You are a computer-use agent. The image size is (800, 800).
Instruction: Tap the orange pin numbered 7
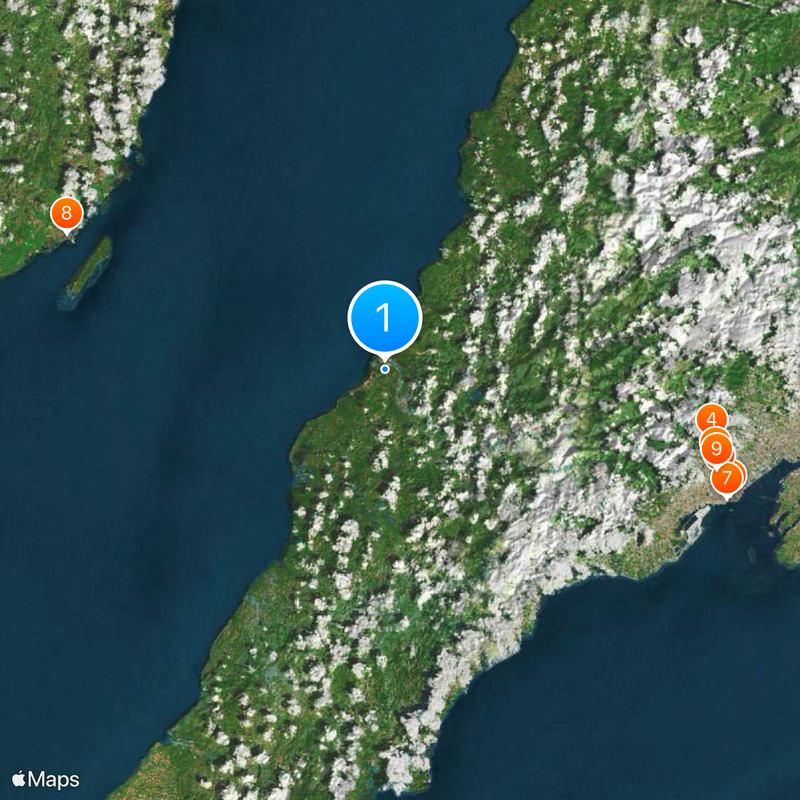[x=727, y=479]
